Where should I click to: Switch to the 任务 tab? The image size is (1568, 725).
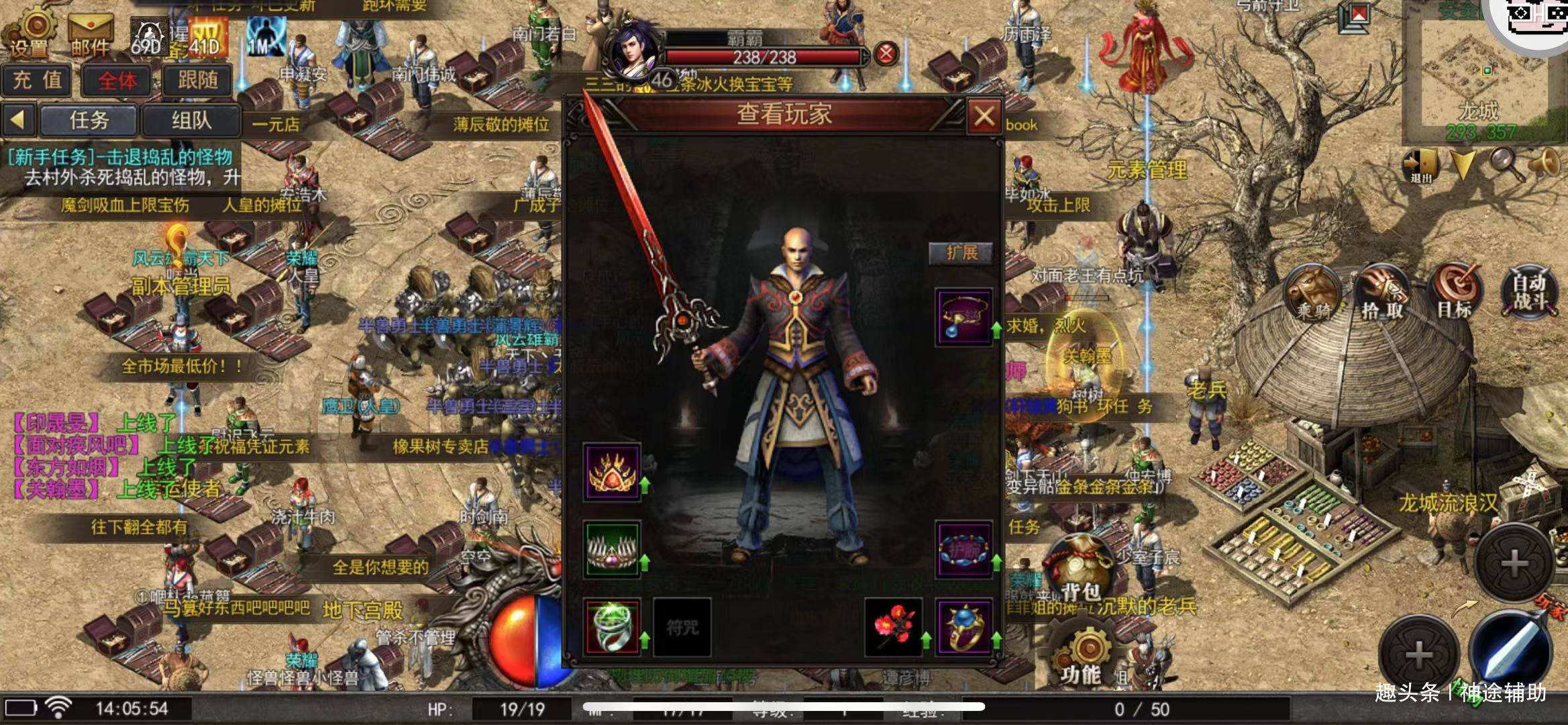click(x=89, y=121)
